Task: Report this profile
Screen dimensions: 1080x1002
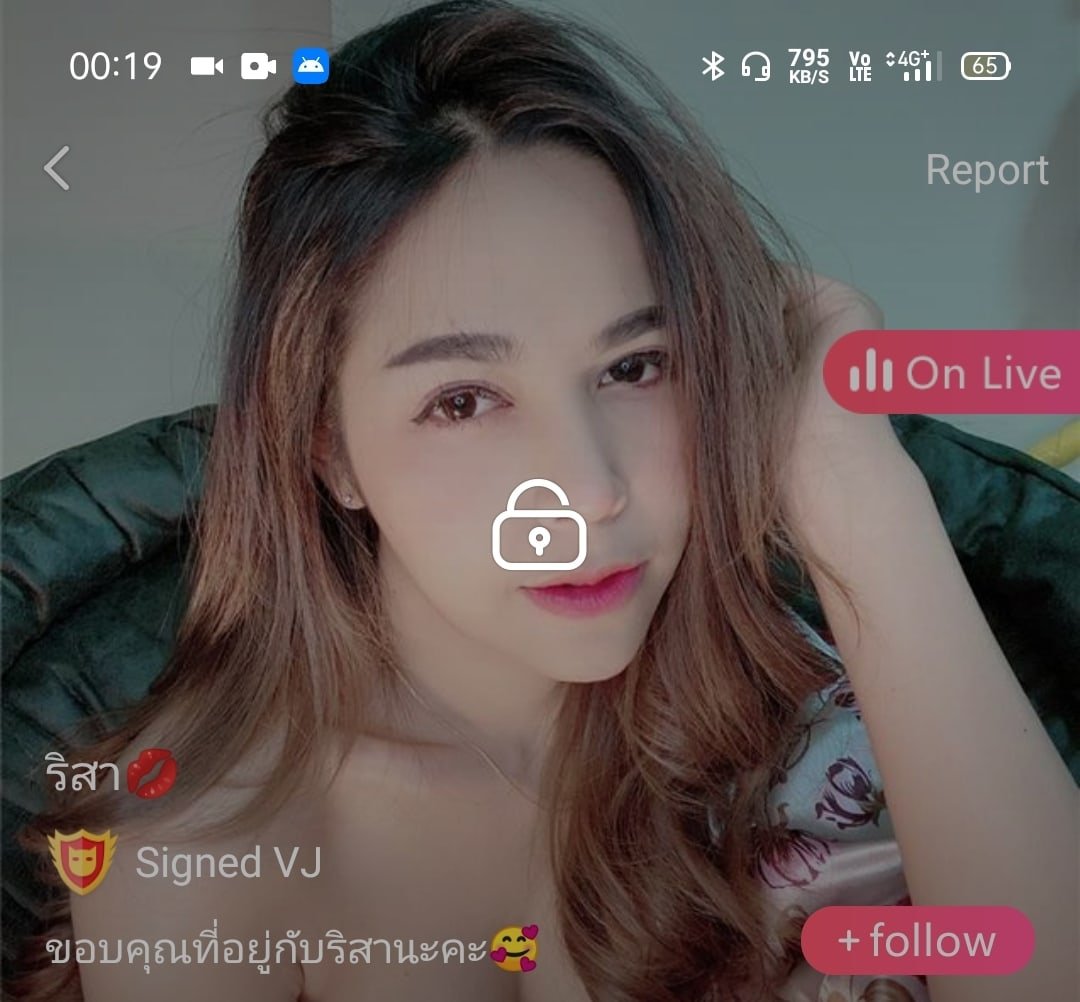Action: pyautogui.click(x=987, y=170)
